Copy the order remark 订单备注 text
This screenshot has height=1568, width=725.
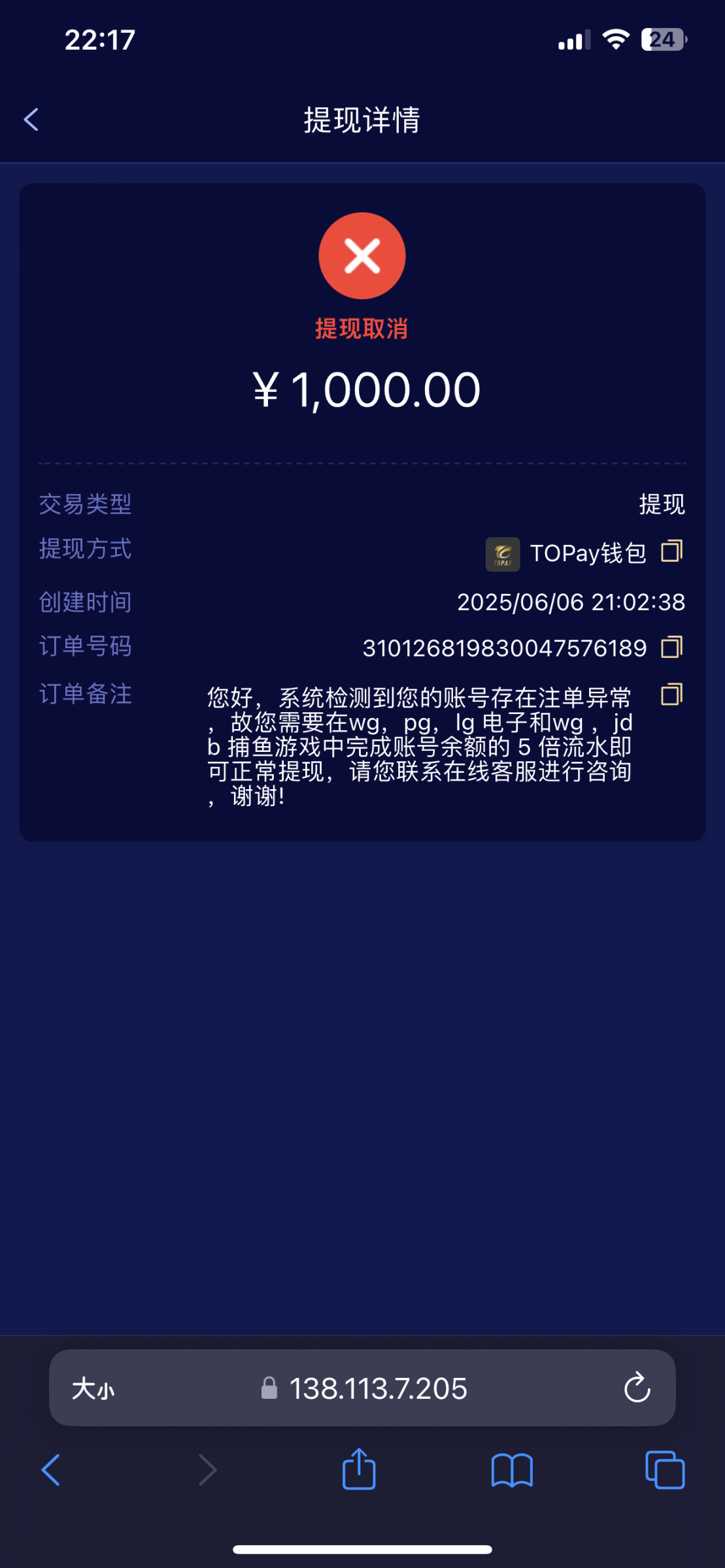[x=672, y=694]
